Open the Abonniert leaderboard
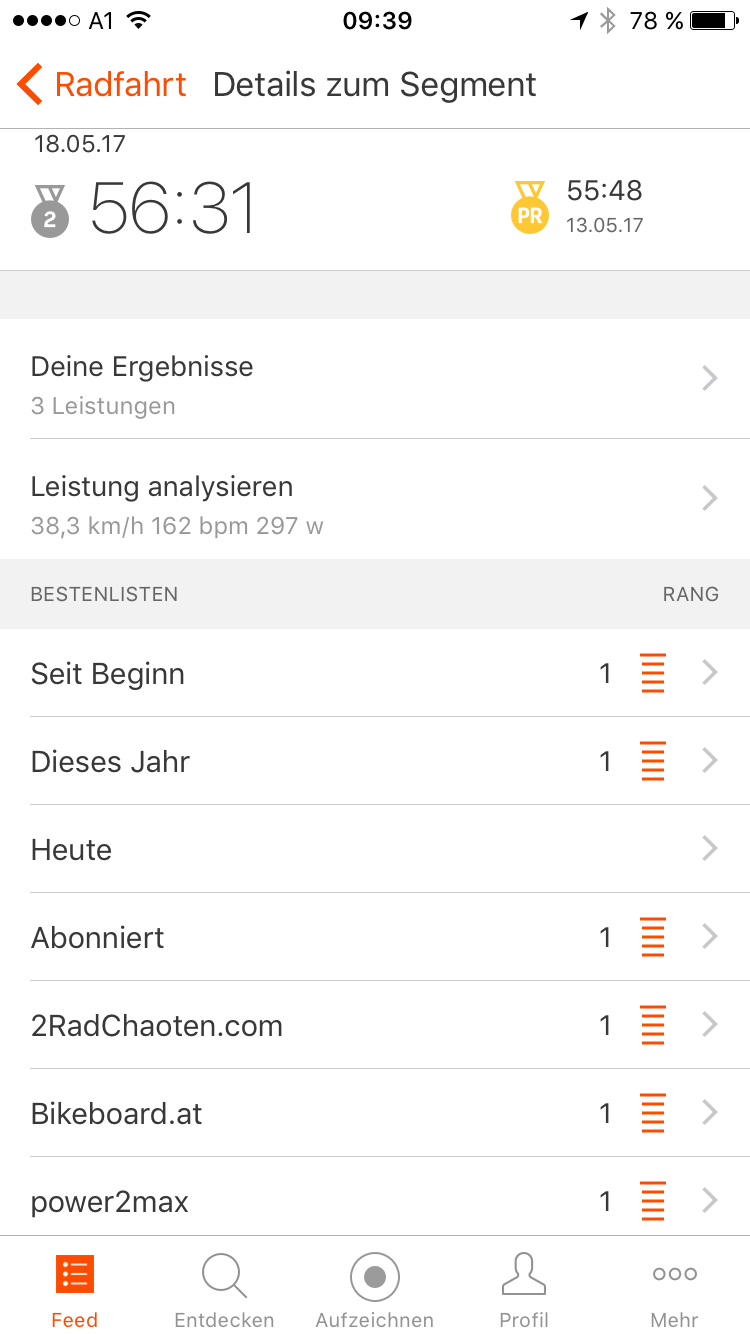 click(375, 937)
